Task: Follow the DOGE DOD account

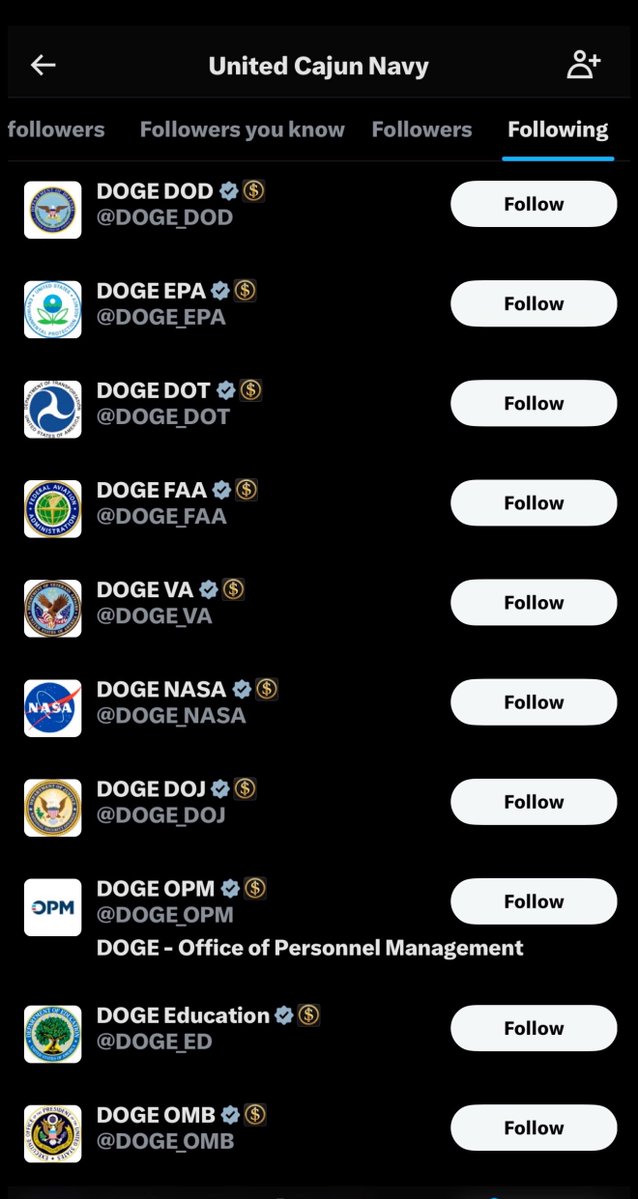Action: click(533, 204)
